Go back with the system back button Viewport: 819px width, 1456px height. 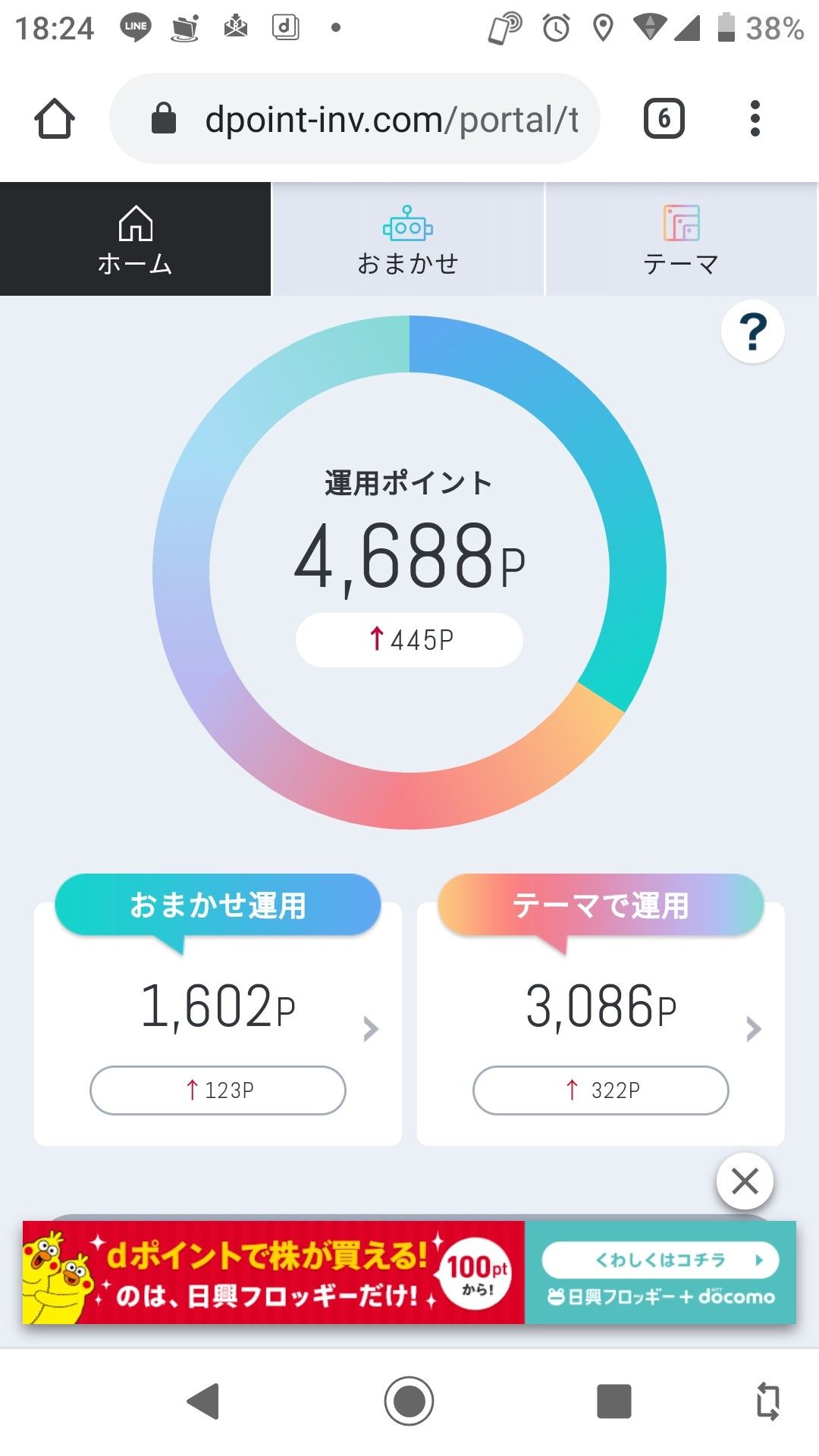[x=203, y=1401]
